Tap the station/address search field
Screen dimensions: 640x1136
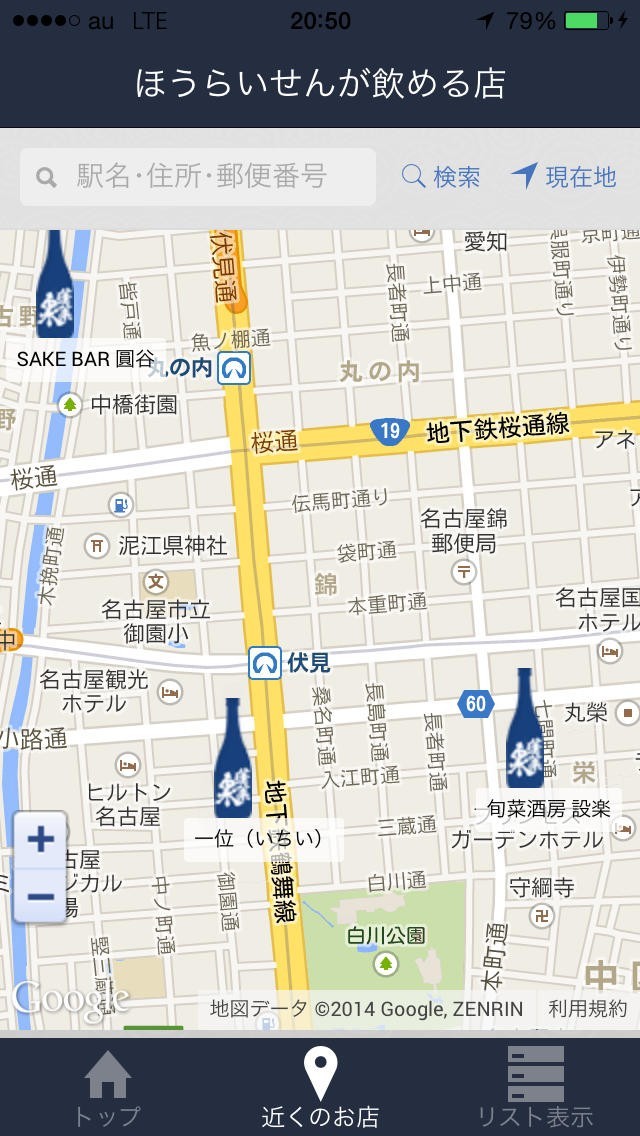(200, 177)
